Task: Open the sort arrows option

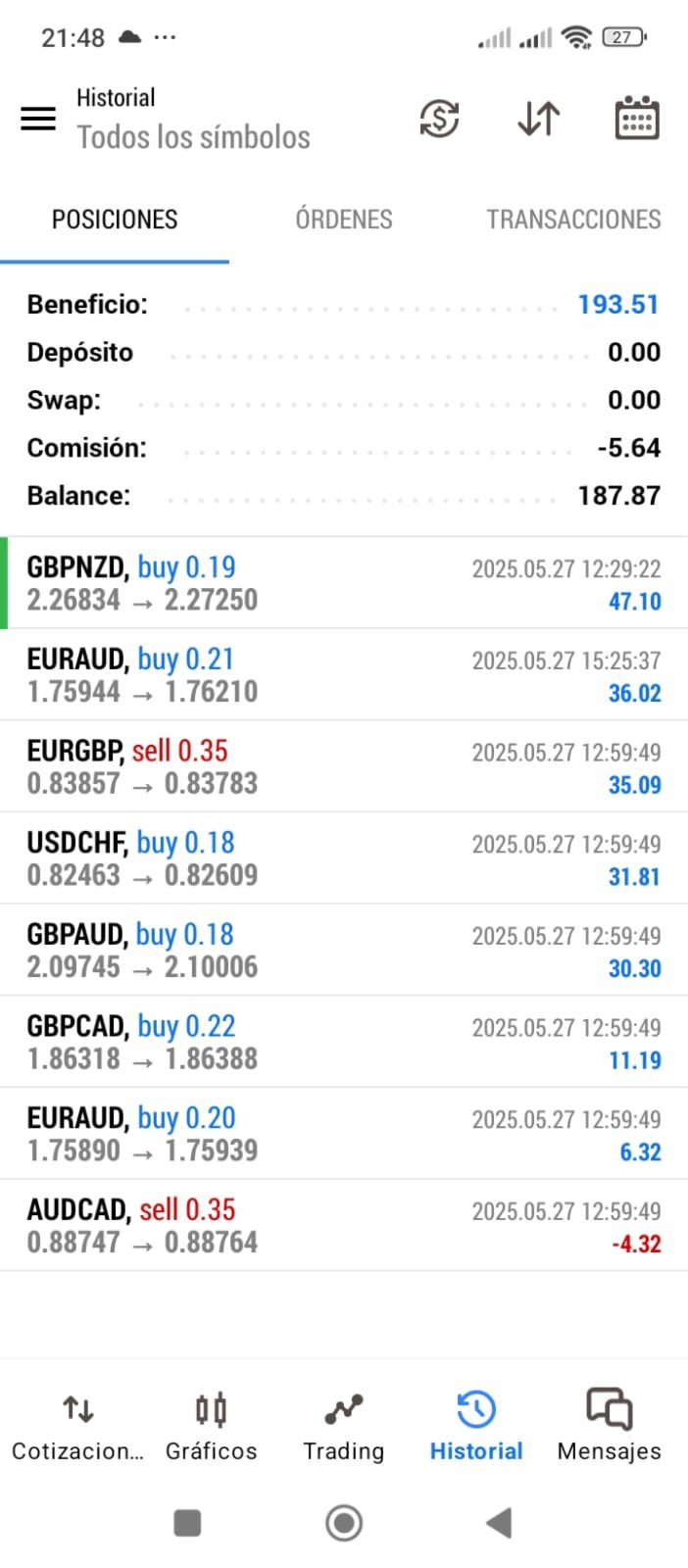Action: coord(538,119)
